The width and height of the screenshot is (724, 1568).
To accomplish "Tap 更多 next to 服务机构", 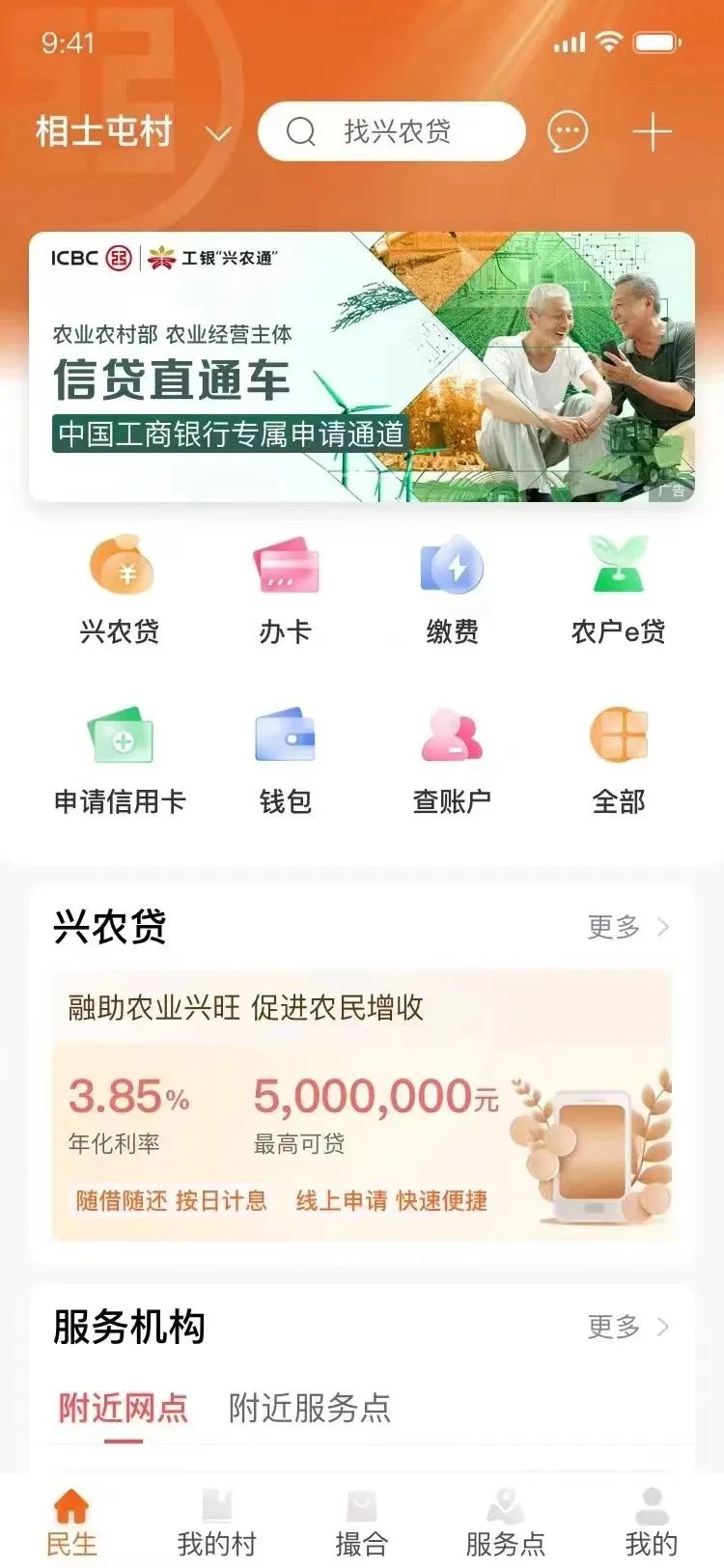I will point(627,1327).
